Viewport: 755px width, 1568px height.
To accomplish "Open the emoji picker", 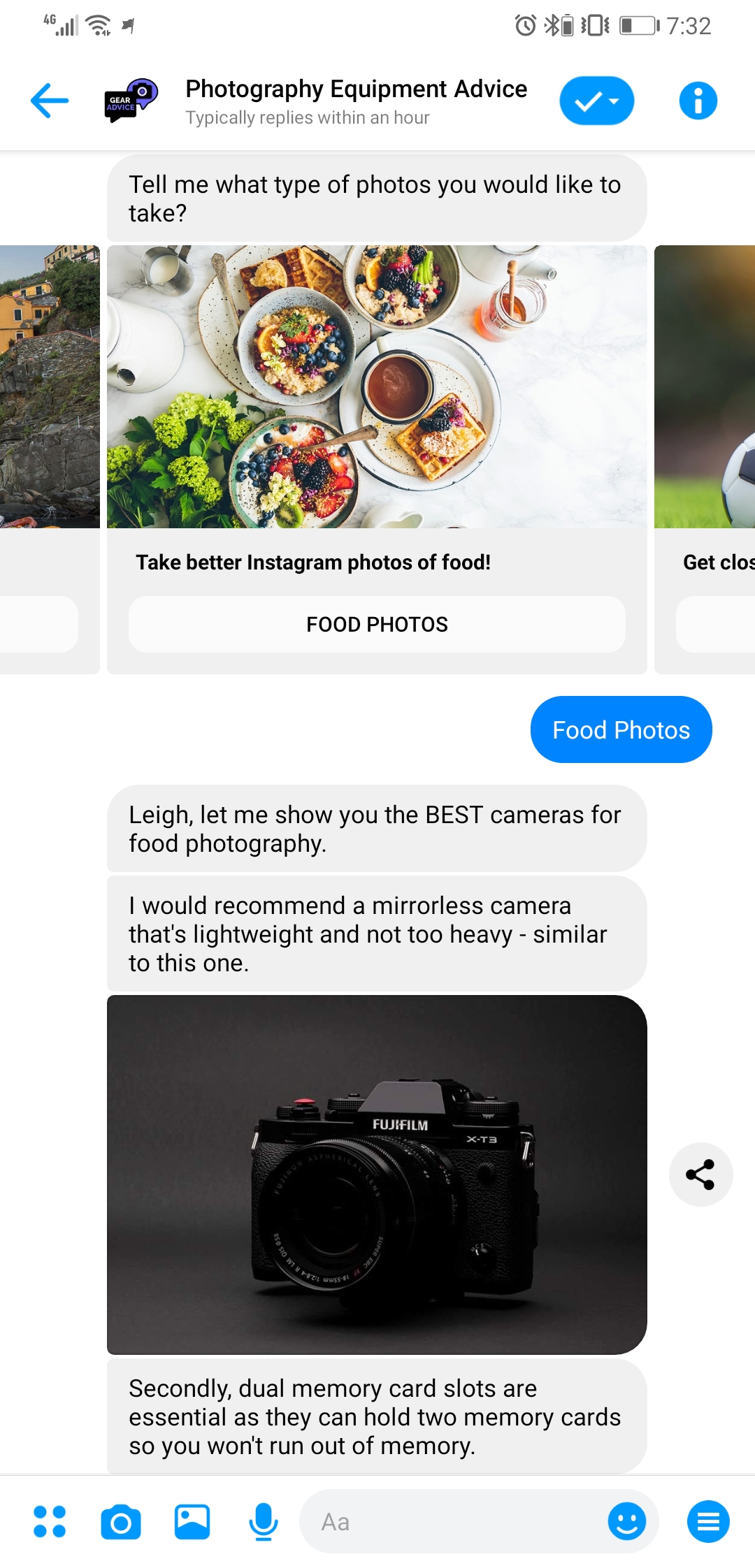I will click(x=627, y=1521).
